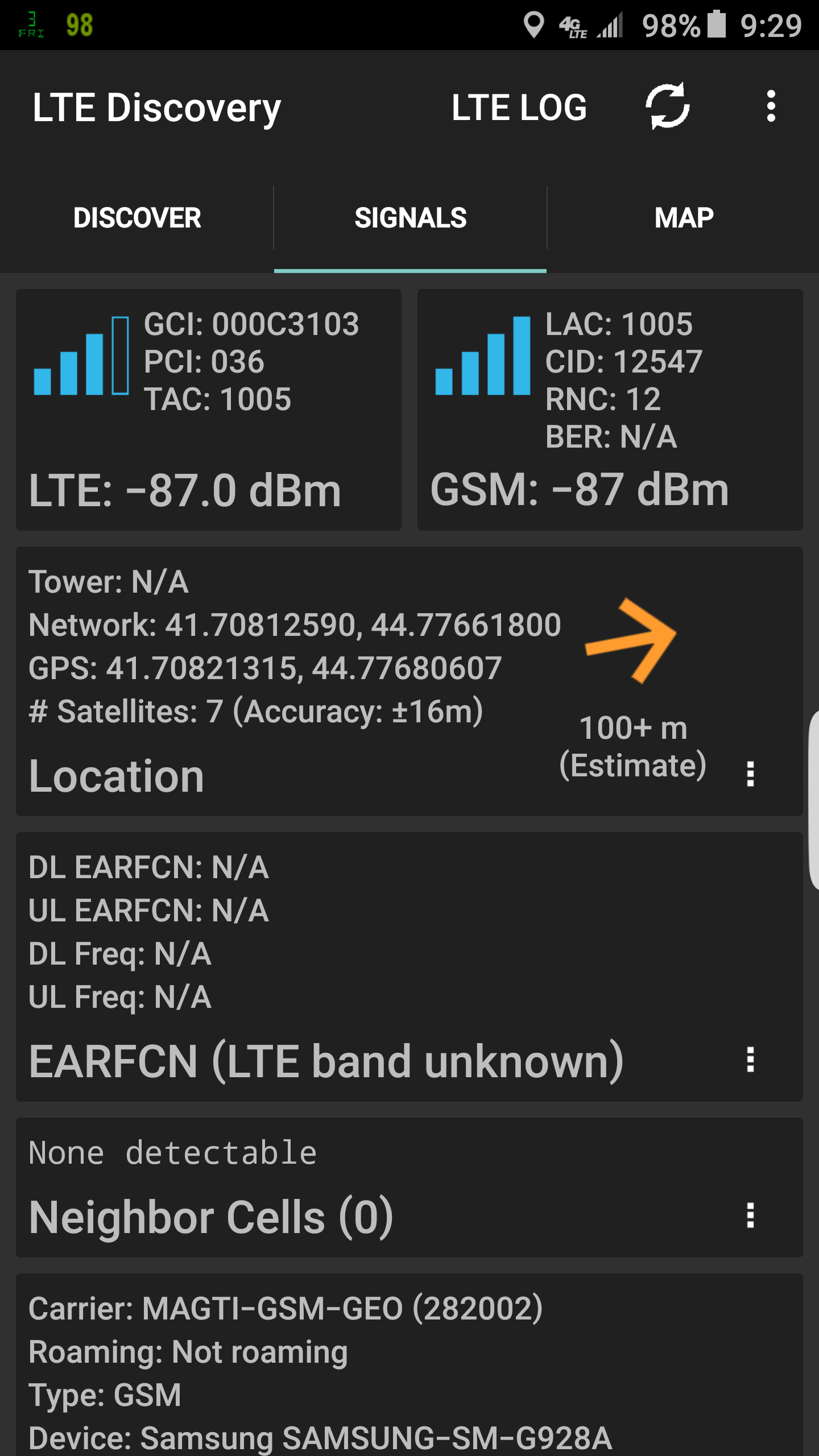The image size is (819, 1456).
Task: Select the Signals tab
Action: pyautogui.click(x=410, y=218)
